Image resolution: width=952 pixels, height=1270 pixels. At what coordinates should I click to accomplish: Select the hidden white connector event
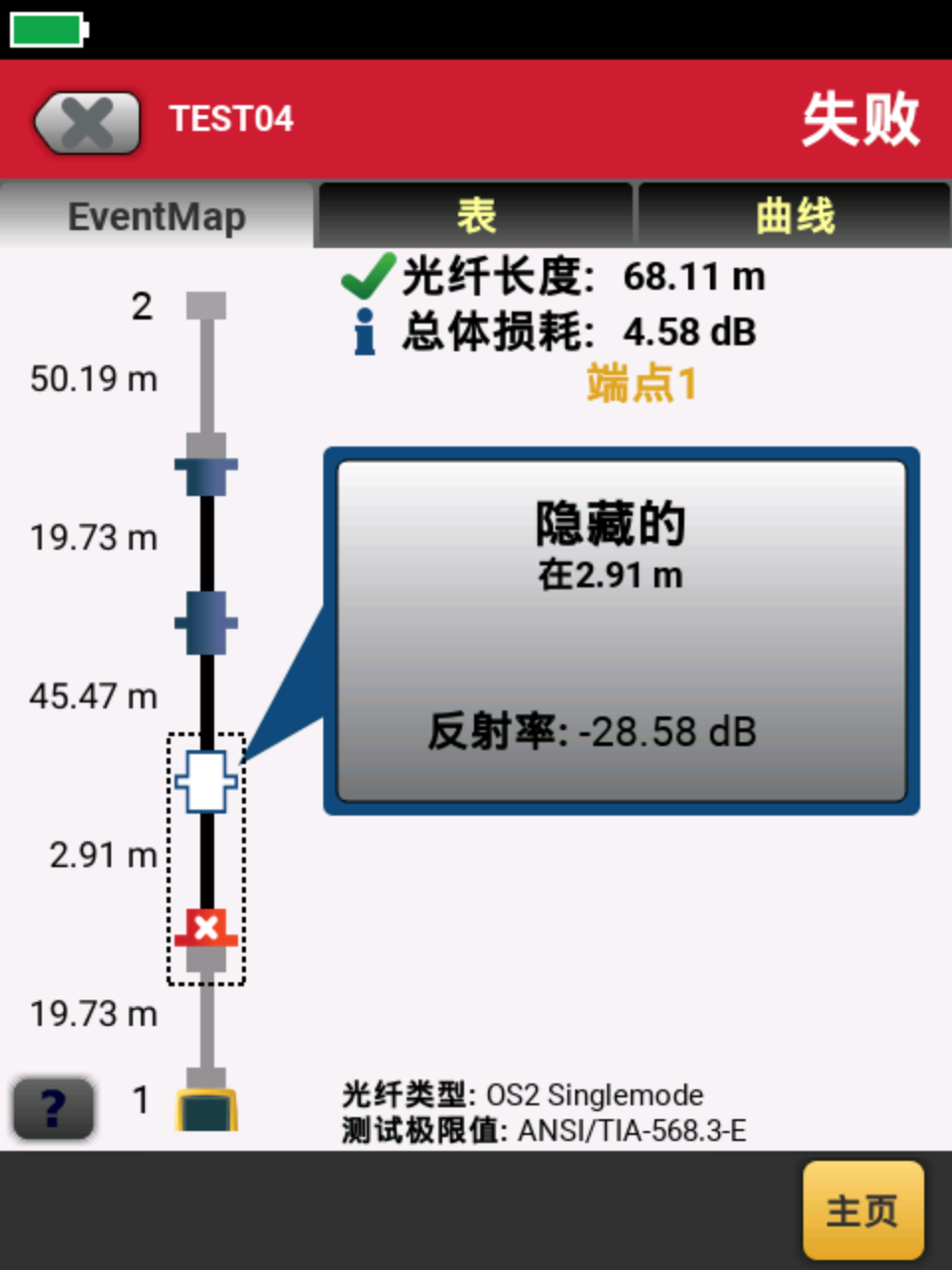pyautogui.click(x=206, y=782)
